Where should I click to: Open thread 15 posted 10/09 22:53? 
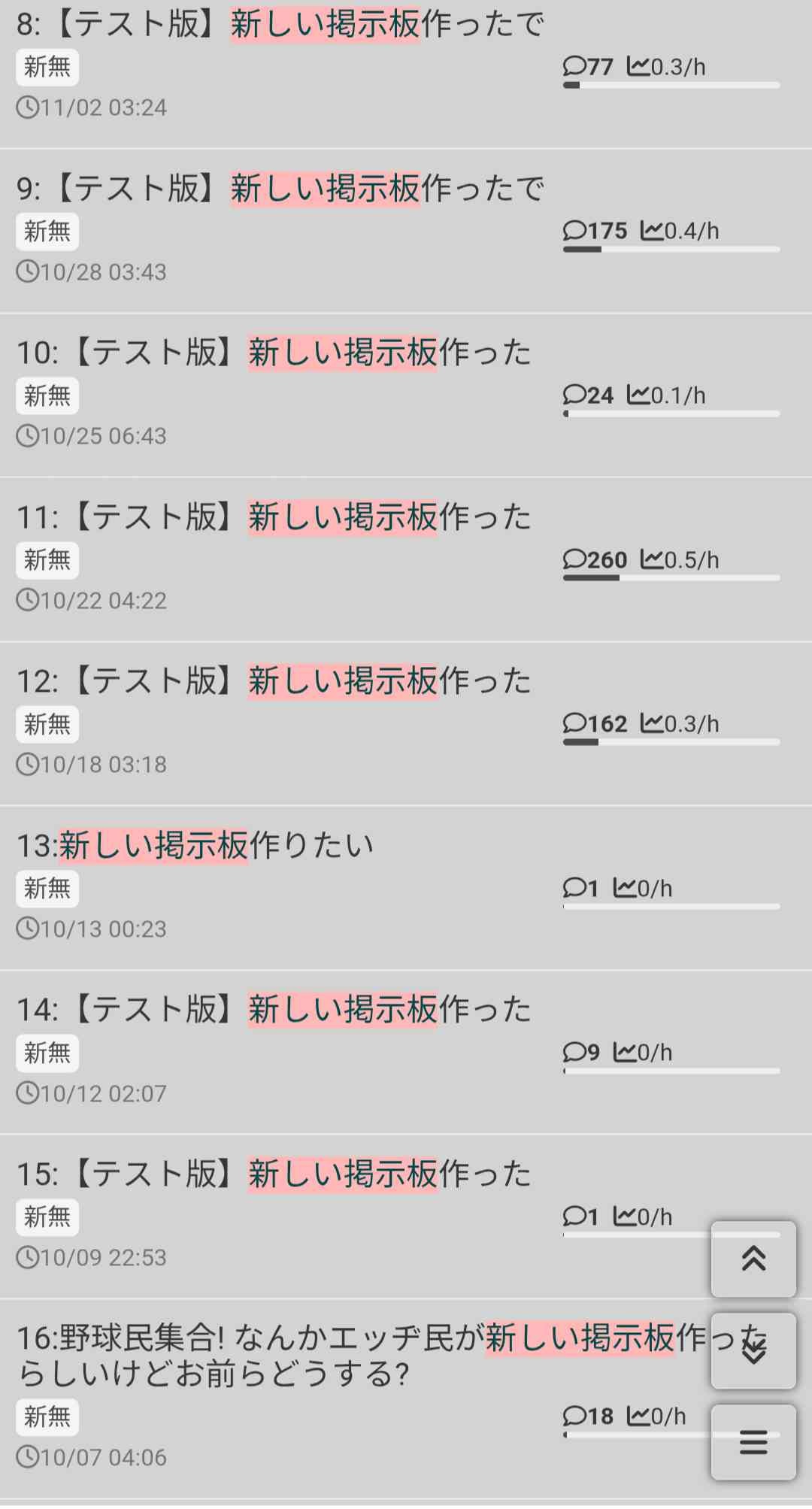(x=274, y=1174)
